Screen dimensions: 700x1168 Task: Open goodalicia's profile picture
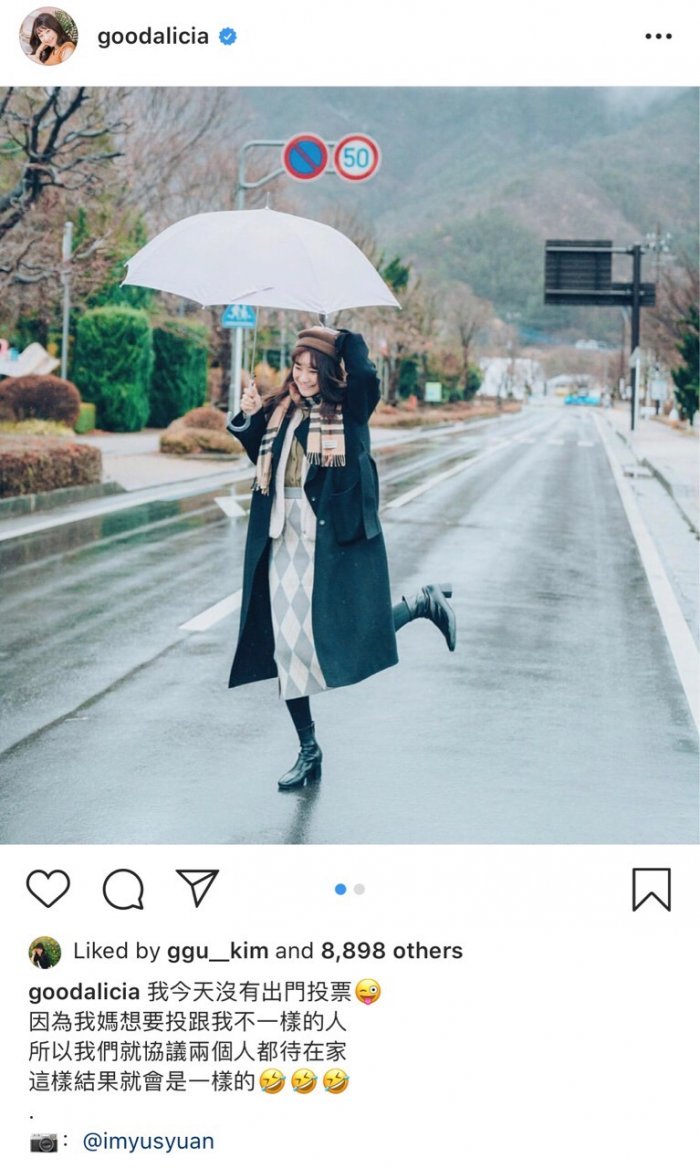coord(48,36)
